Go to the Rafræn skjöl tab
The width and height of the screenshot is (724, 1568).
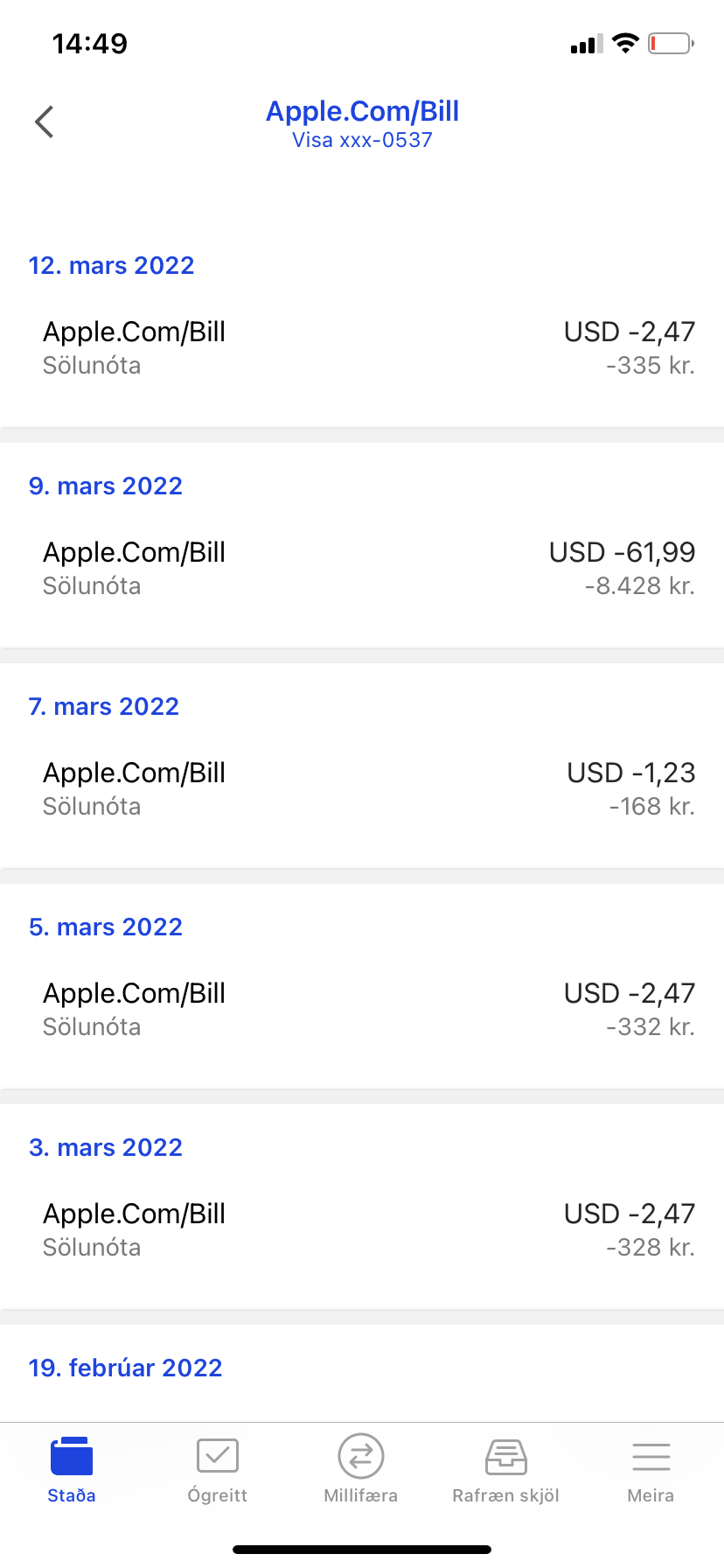point(505,1470)
